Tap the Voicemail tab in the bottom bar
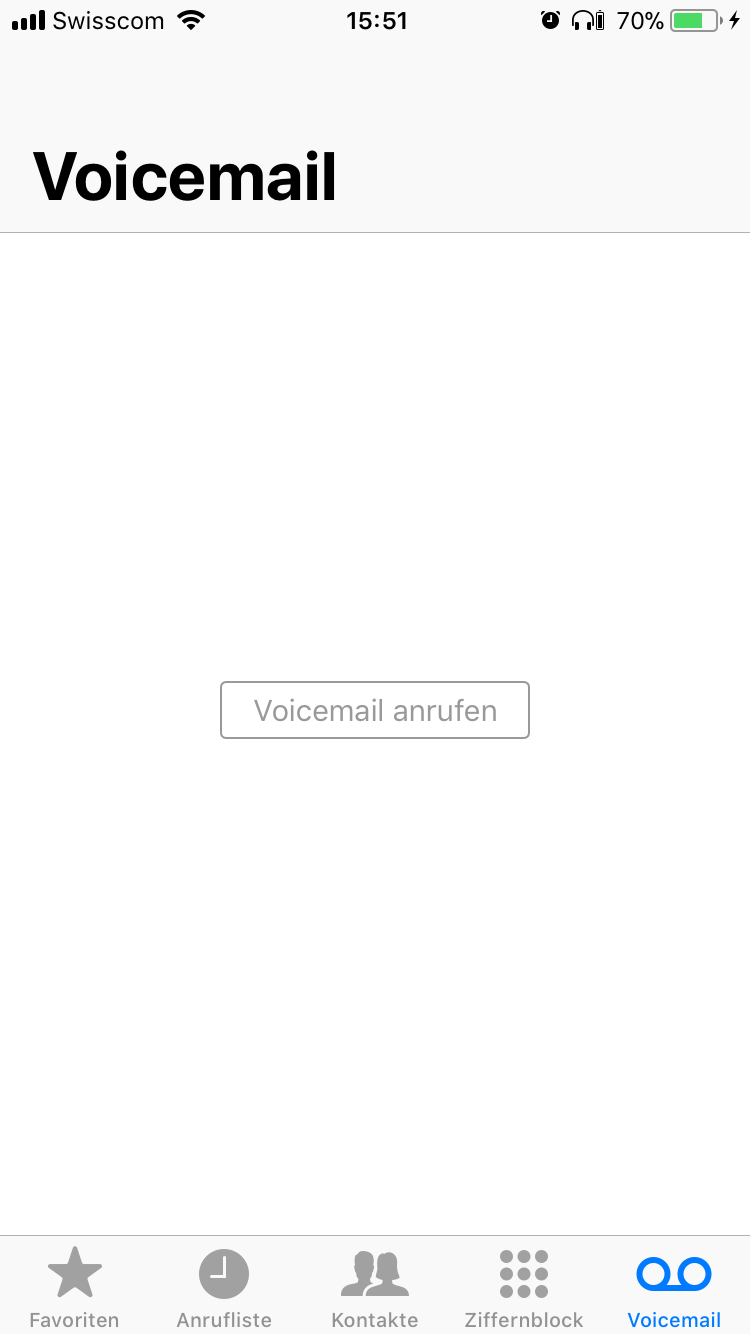 tap(674, 1286)
